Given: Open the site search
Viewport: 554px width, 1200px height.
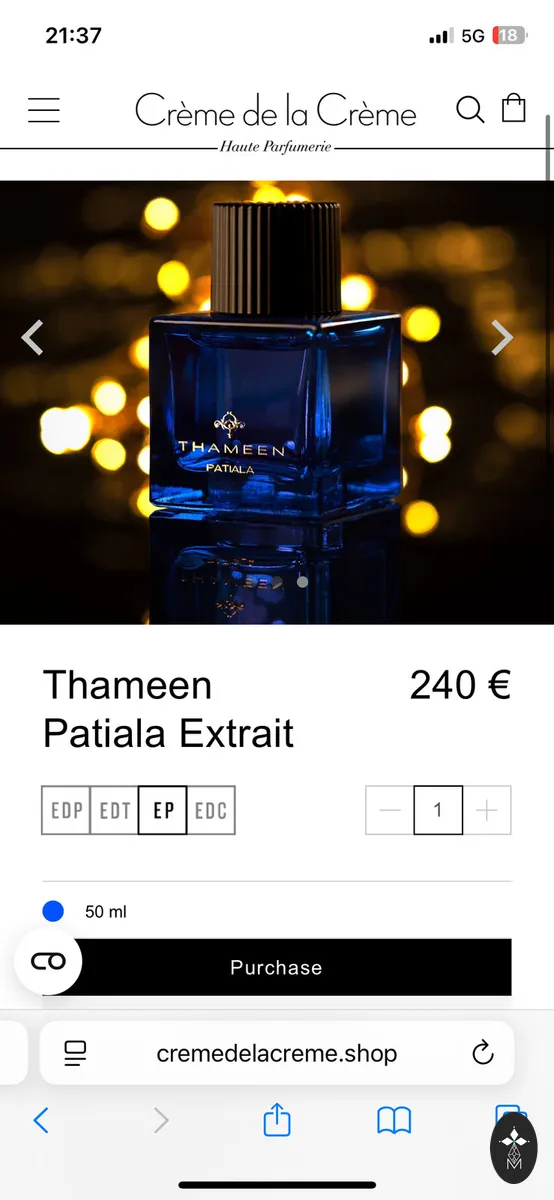Looking at the screenshot, I should 470,109.
